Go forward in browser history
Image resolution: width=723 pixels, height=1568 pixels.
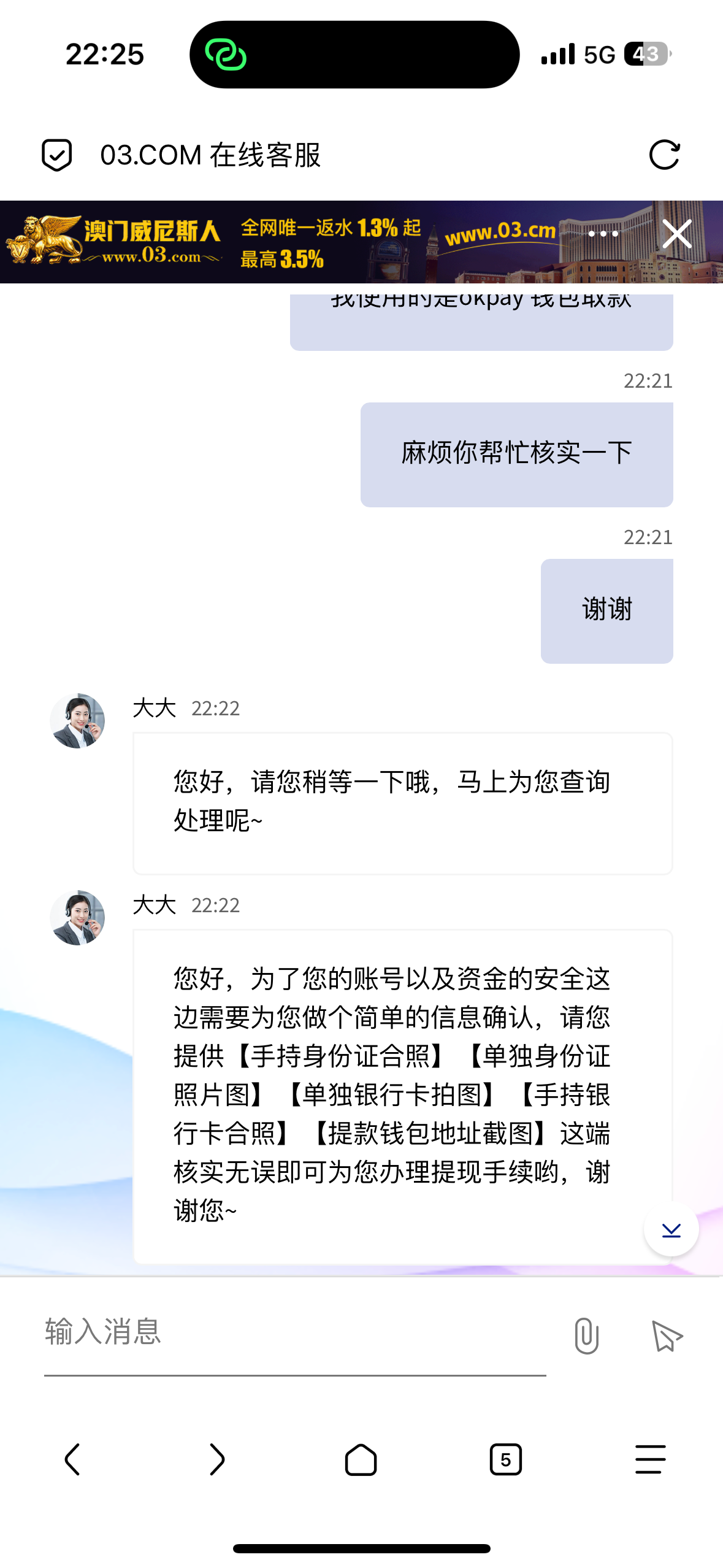[217, 1459]
